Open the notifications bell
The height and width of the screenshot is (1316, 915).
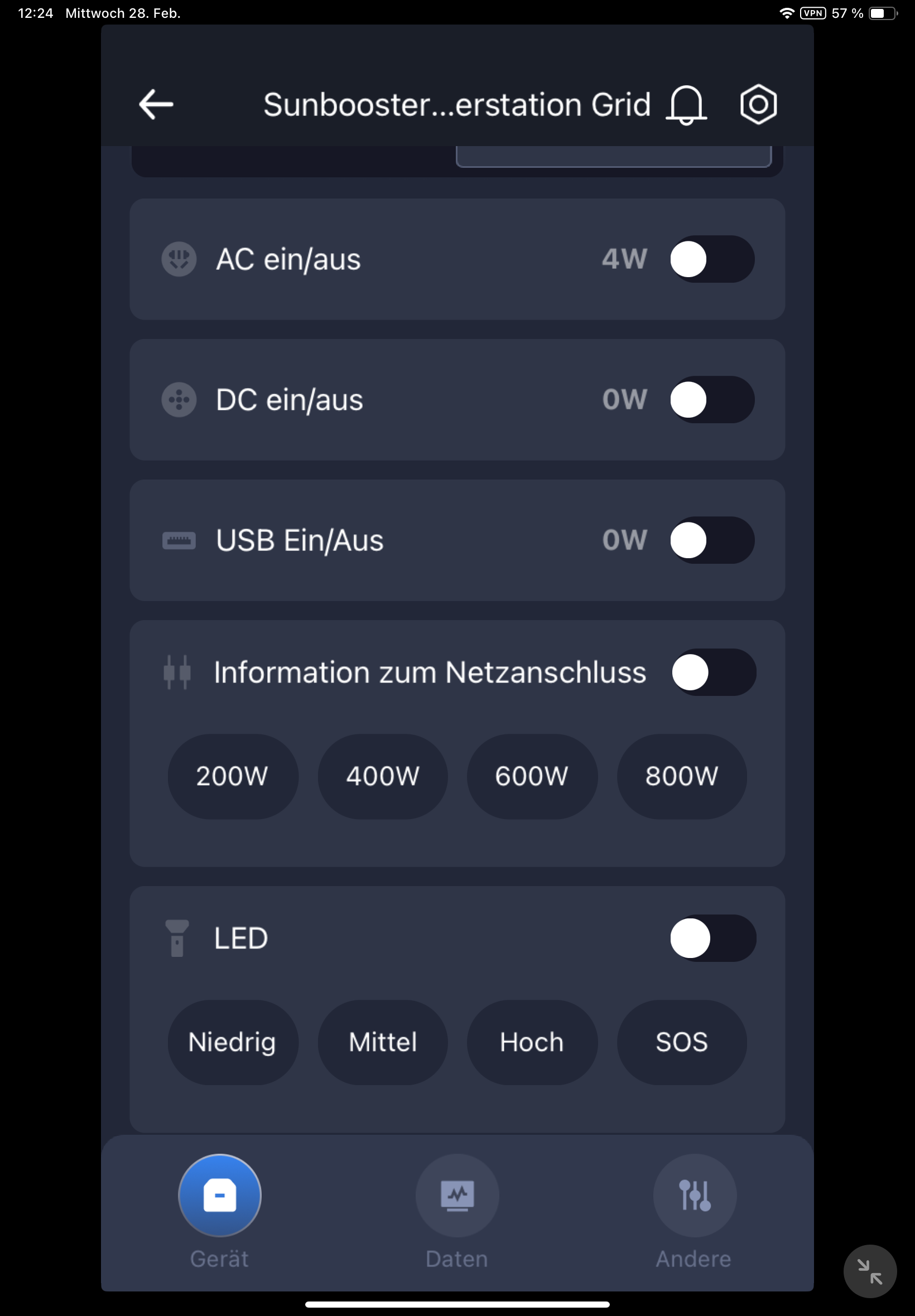686,105
